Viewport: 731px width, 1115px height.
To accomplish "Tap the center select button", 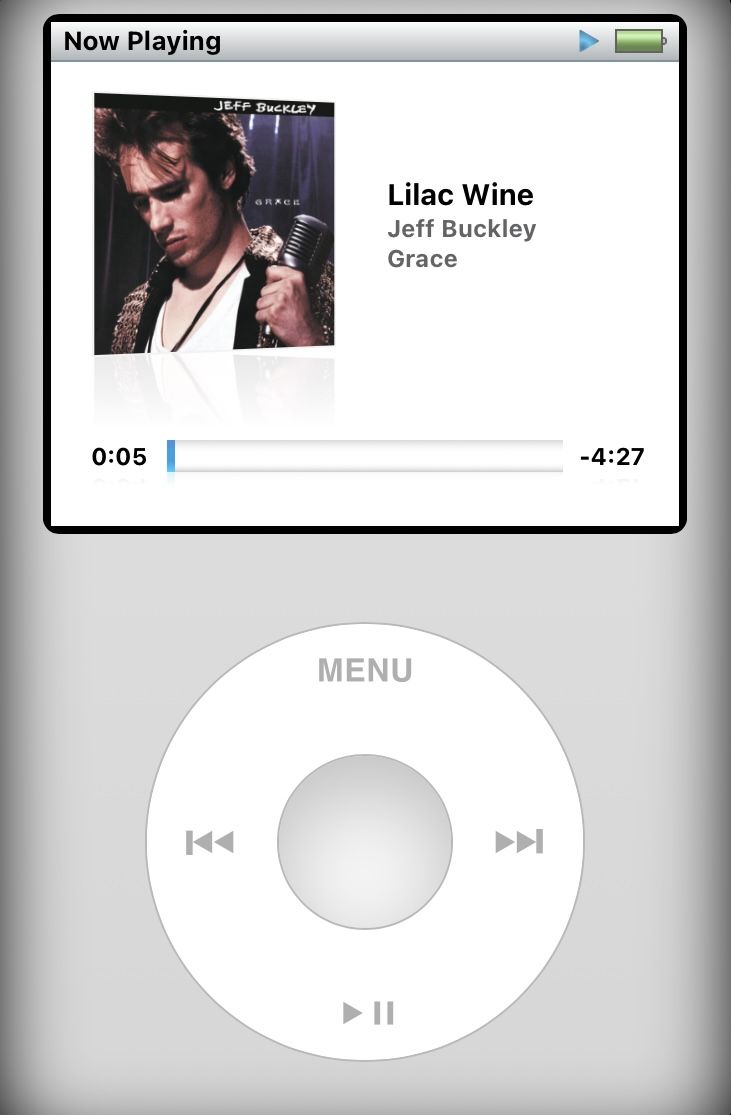I will [365, 842].
